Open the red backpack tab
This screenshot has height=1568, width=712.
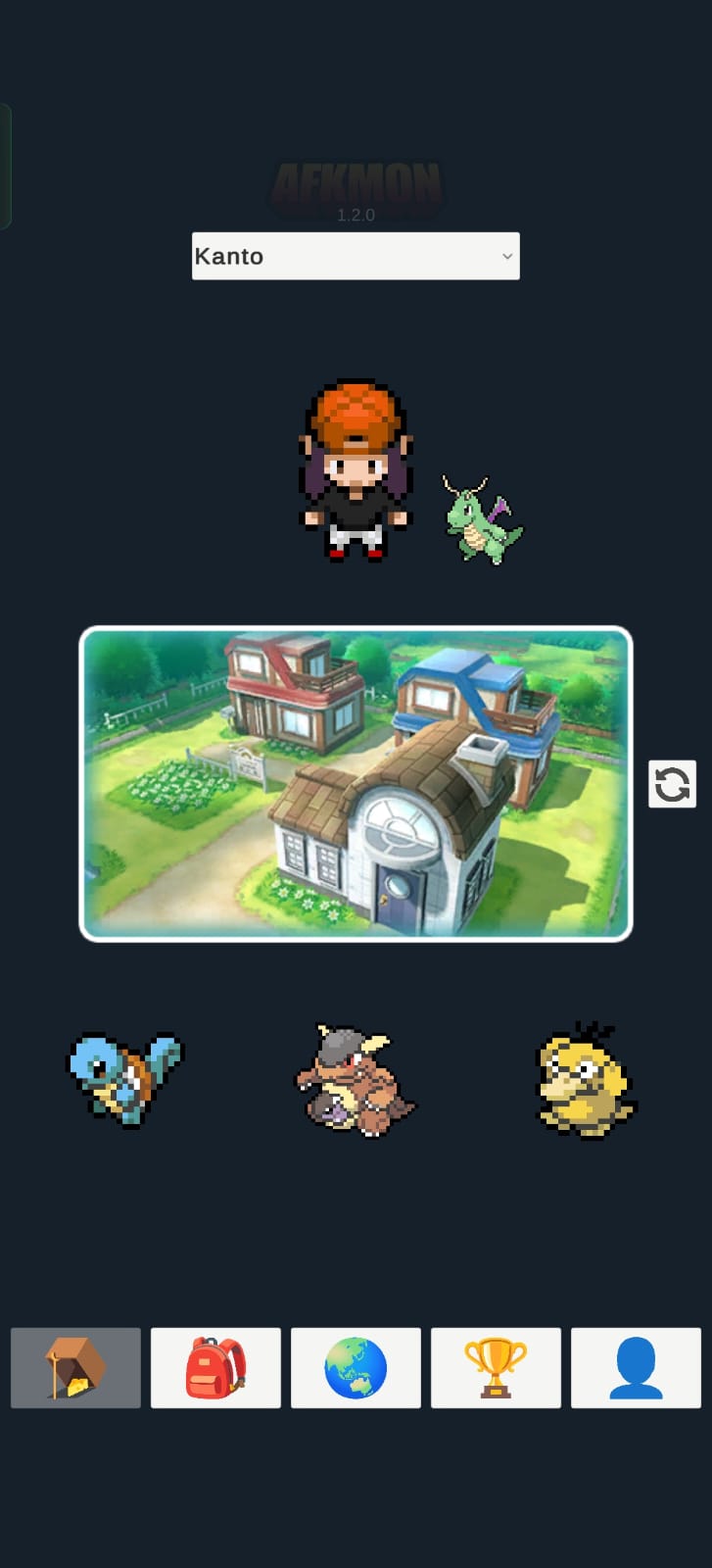pos(215,1368)
